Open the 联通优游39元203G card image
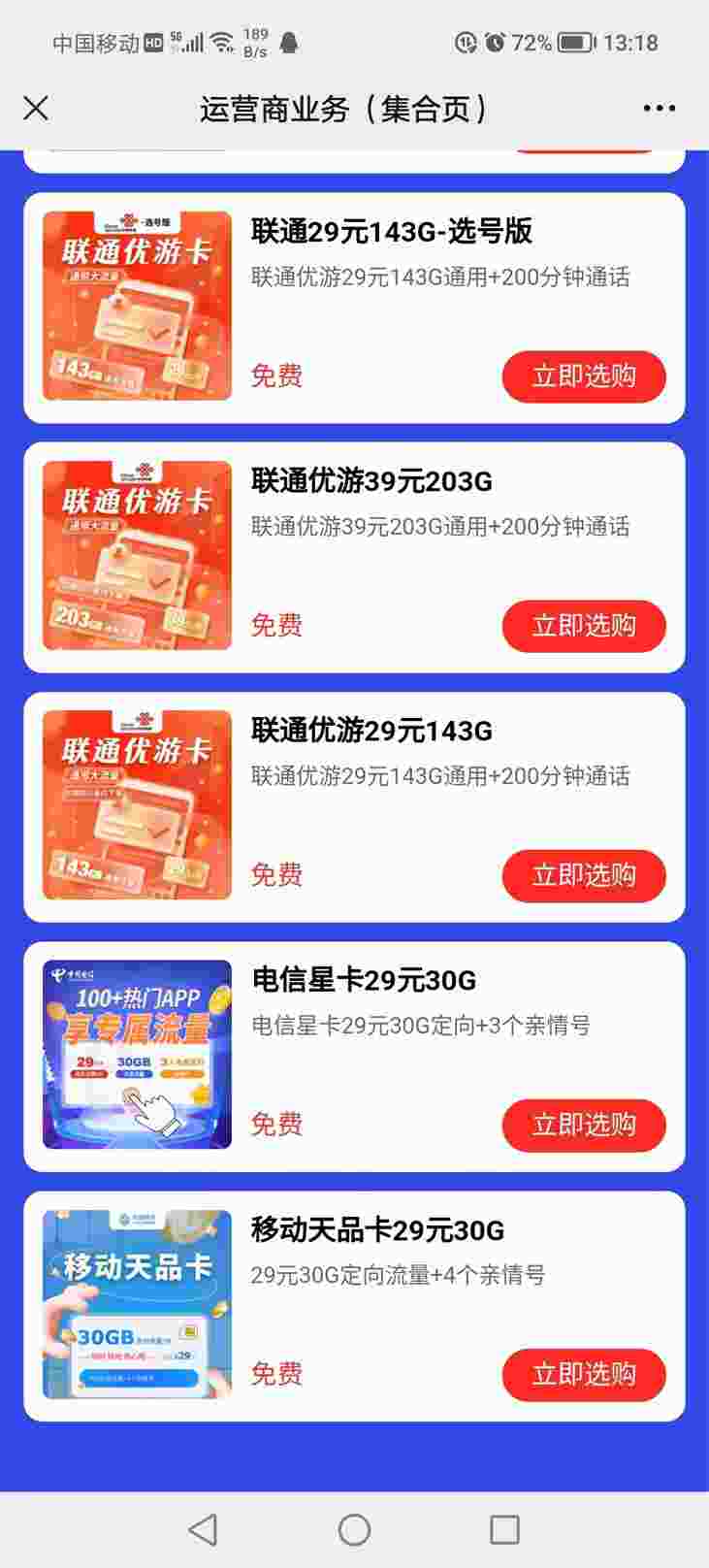 pos(137,555)
